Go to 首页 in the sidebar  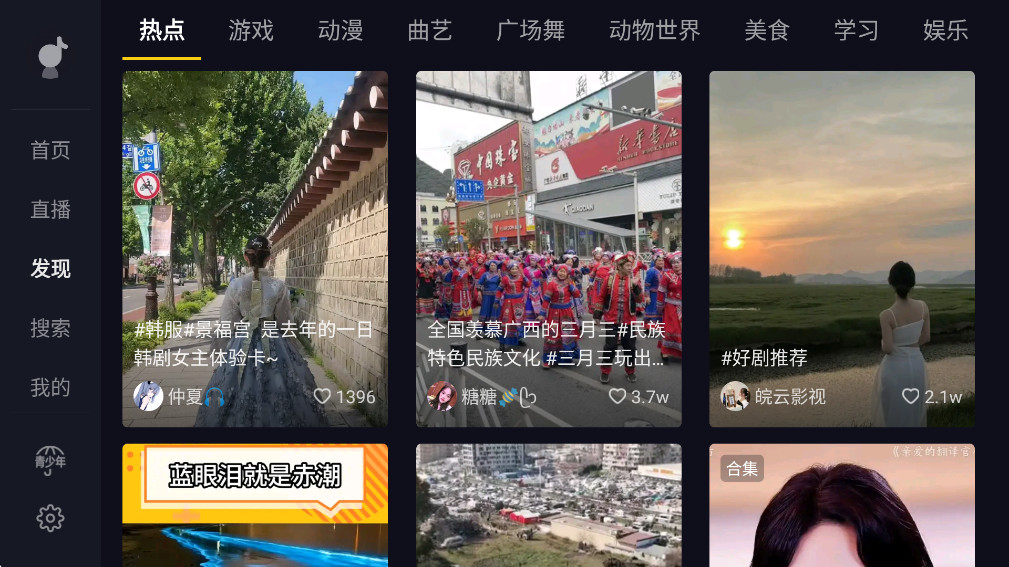pos(50,150)
